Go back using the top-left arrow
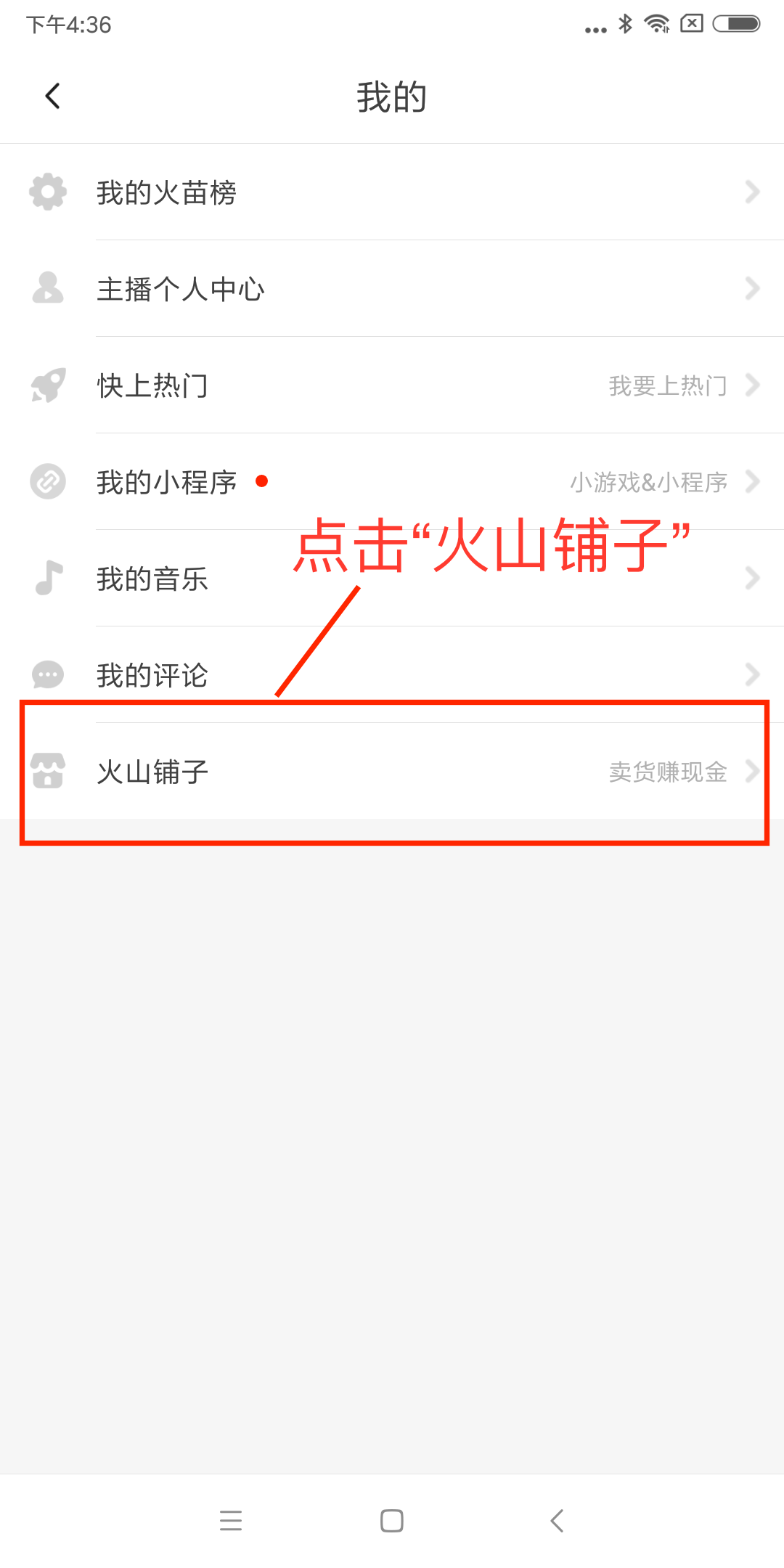This screenshot has height=1568, width=784. click(52, 96)
